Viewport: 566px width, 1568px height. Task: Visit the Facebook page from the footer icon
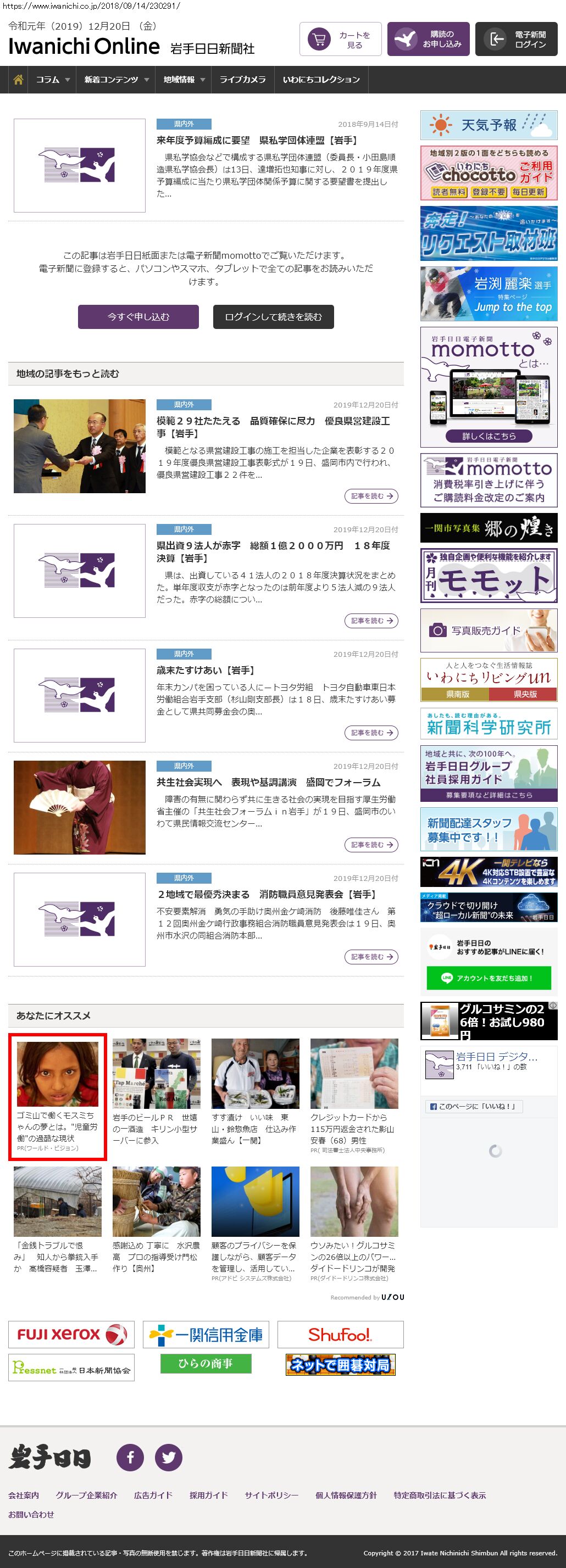pos(130,1457)
